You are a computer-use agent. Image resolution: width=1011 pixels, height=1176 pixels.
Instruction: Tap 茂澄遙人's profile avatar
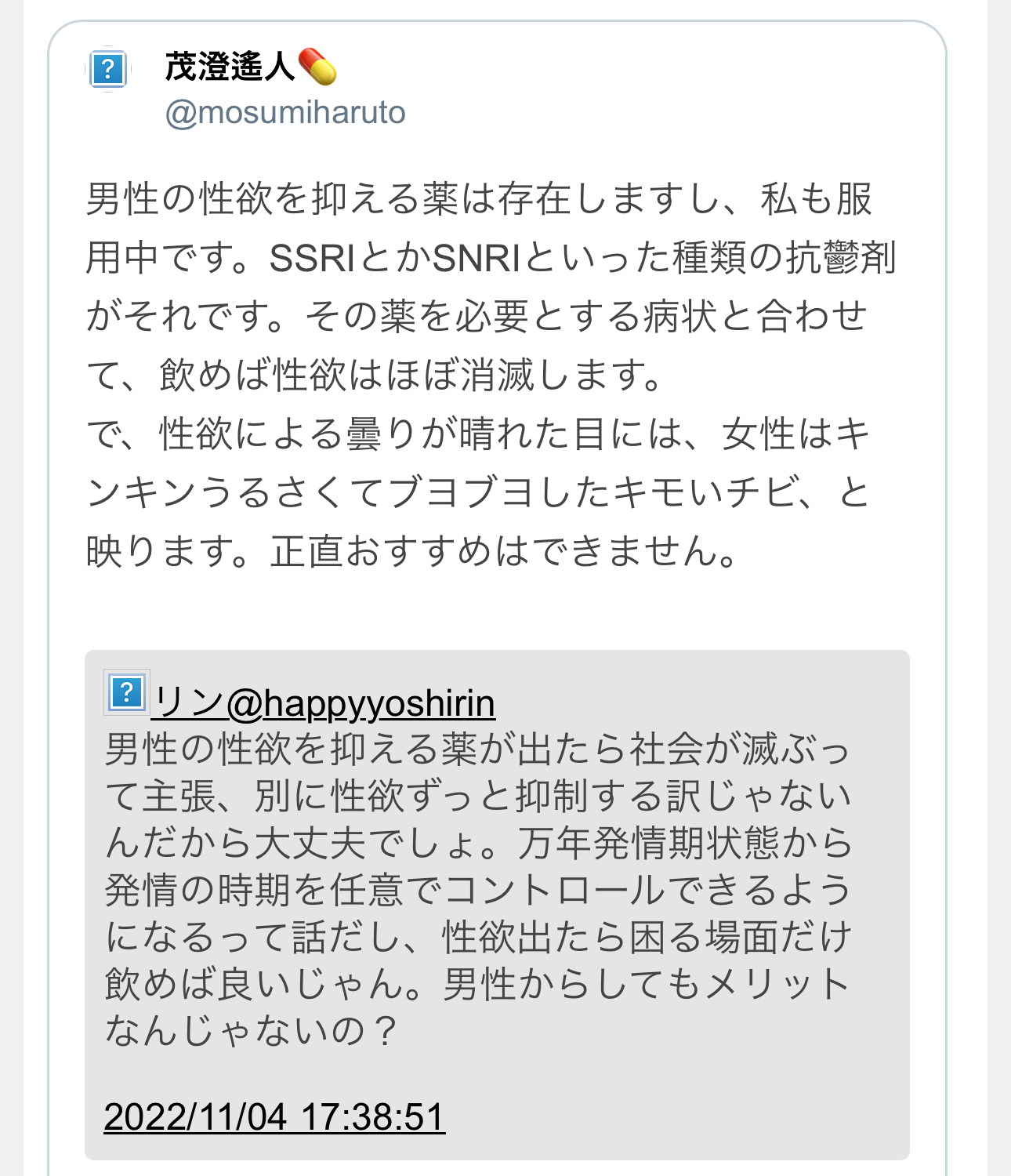coord(108,70)
